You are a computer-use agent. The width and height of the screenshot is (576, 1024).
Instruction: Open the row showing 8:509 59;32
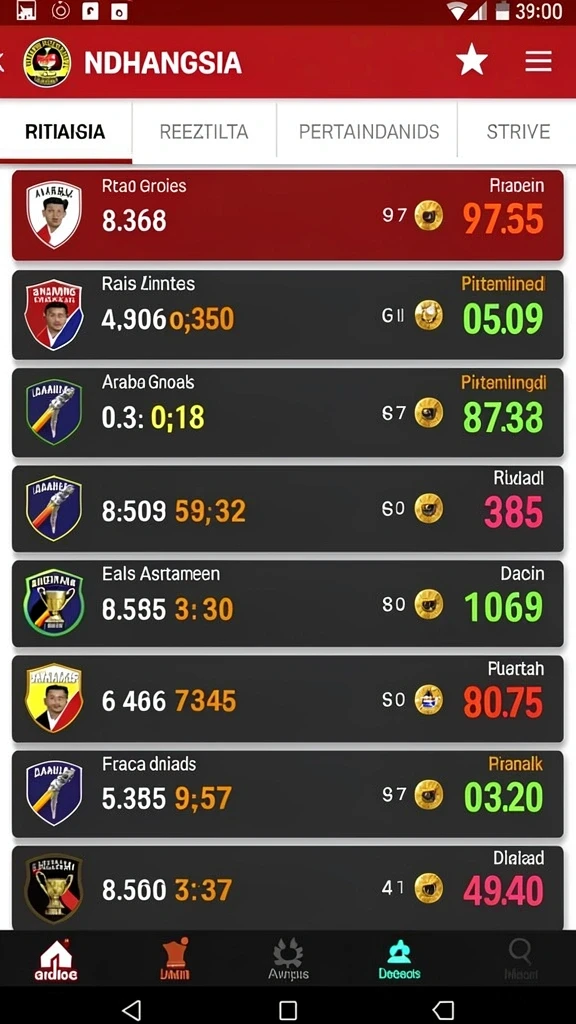(x=287, y=509)
